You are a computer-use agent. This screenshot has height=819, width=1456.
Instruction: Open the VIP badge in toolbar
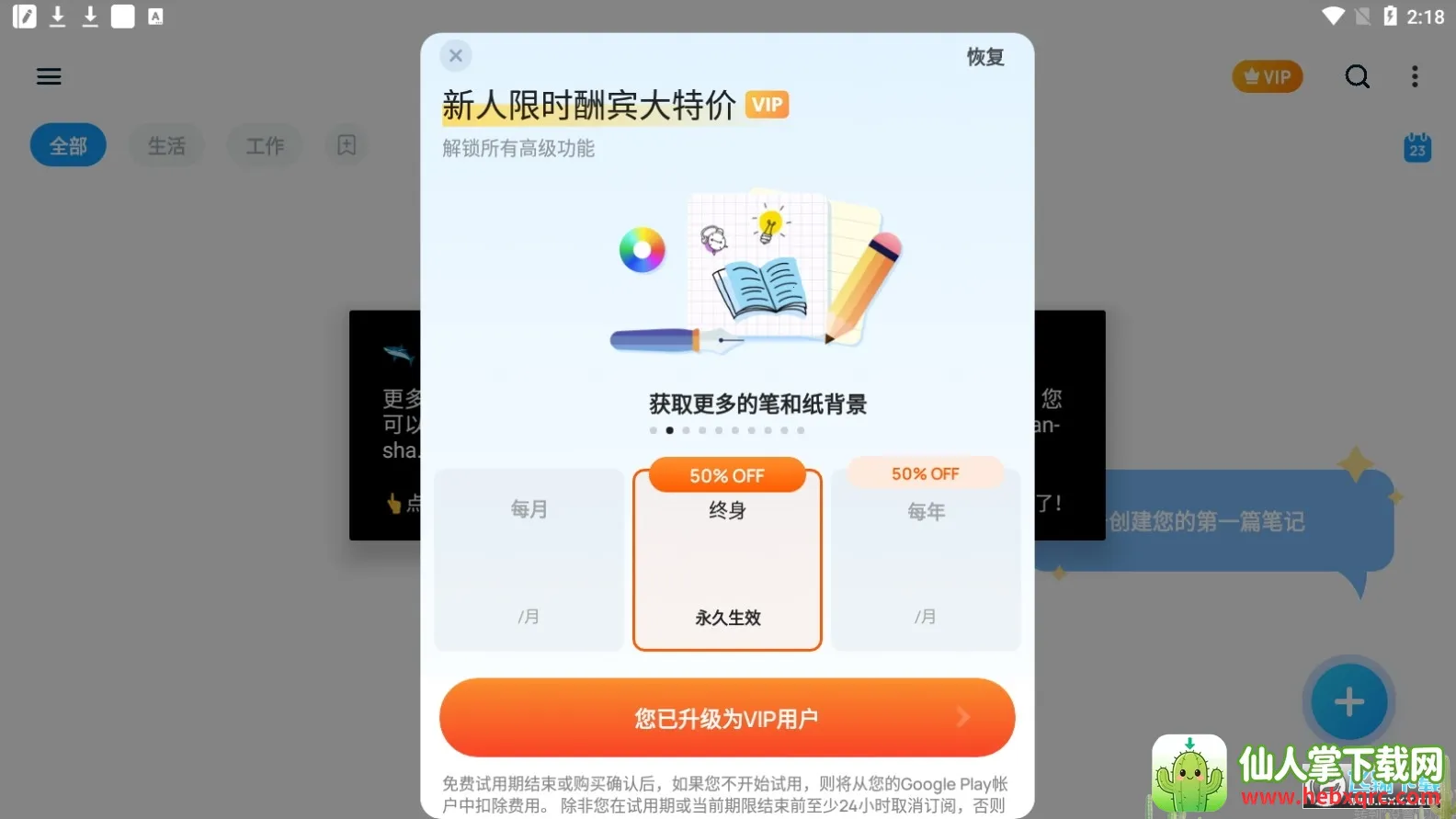(x=1267, y=77)
